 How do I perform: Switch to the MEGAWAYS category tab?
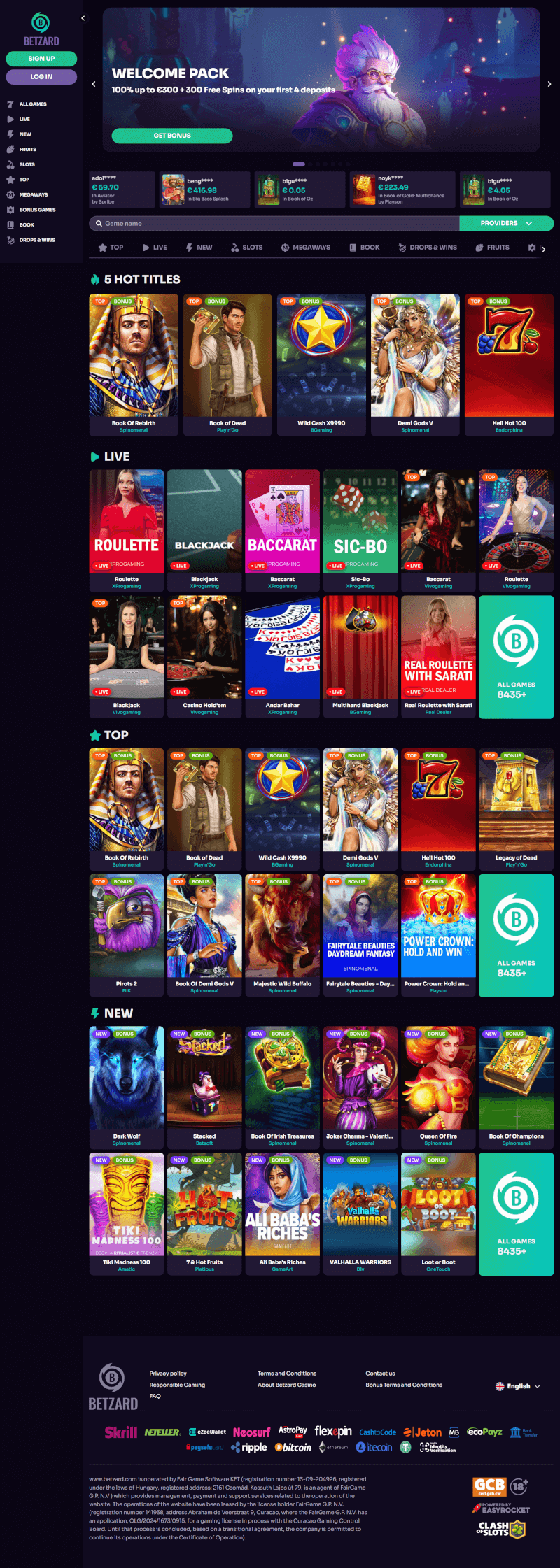[x=305, y=248]
